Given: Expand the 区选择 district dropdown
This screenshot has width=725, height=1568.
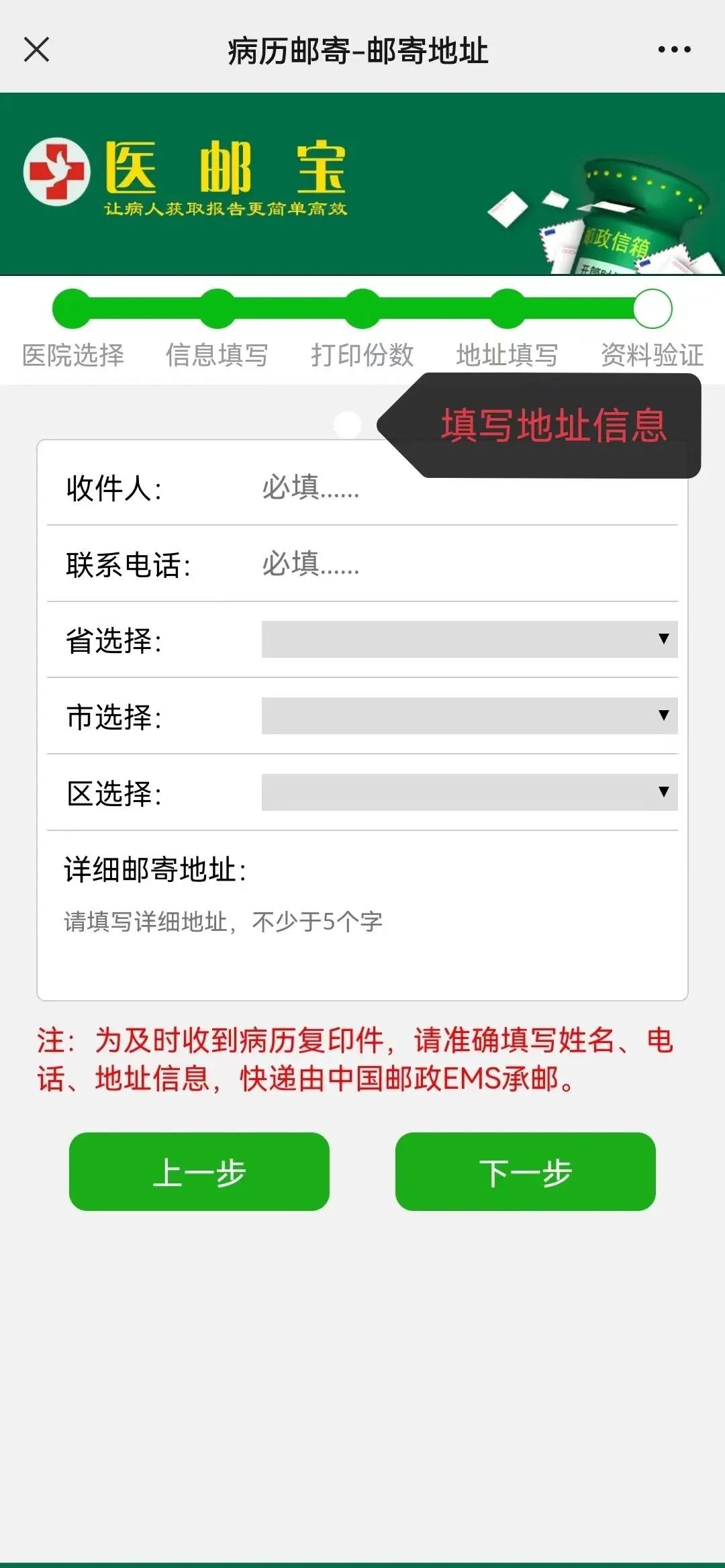Looking at the screenshot, I should pyautogui.click(x=469, y=792).
